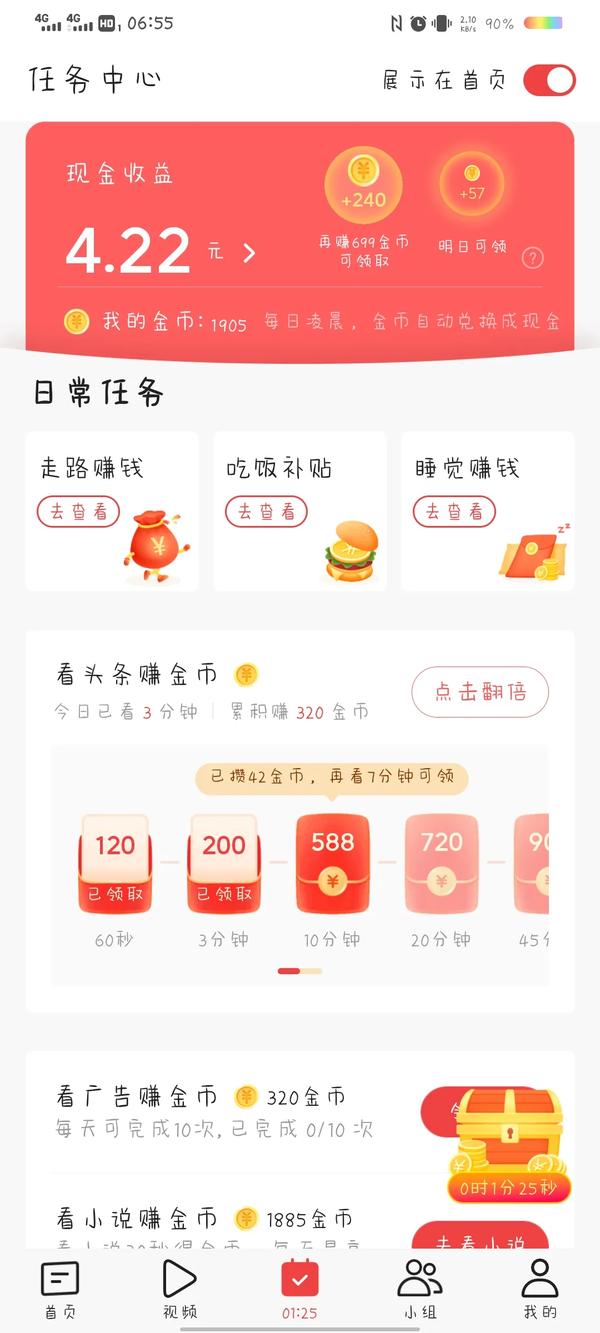Claim the +240 gold coin bubble
This screenshot has height=1333, width=600.
(363, 185)
